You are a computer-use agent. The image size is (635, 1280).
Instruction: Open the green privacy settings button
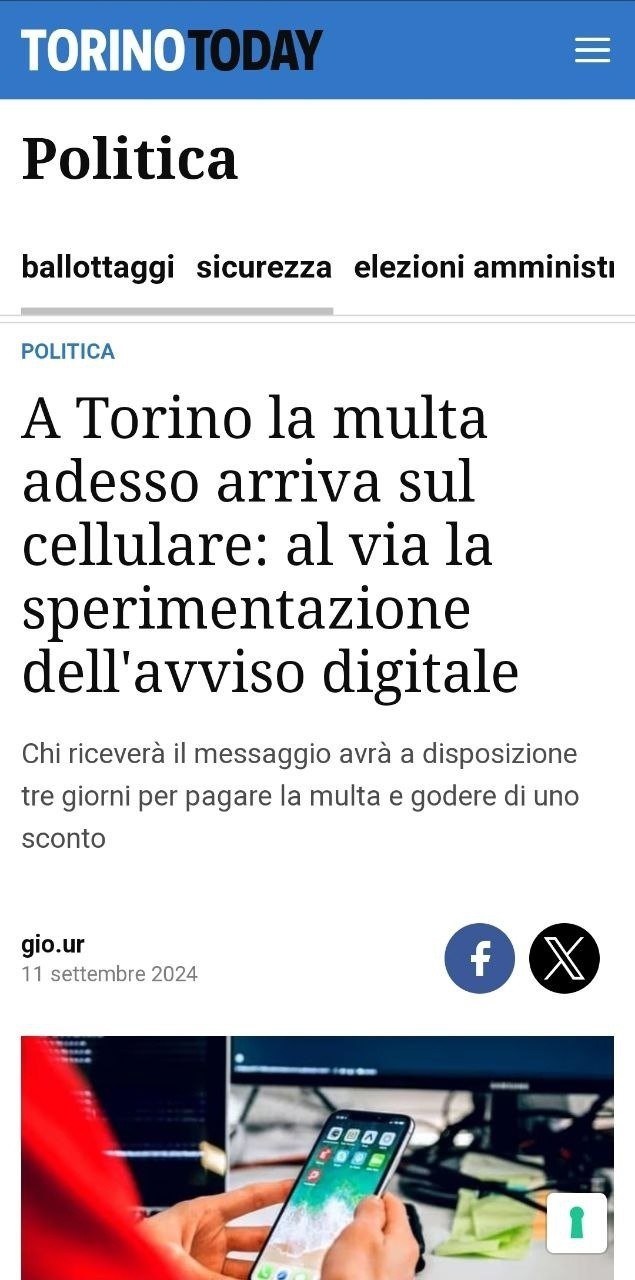pos(577,1223)
